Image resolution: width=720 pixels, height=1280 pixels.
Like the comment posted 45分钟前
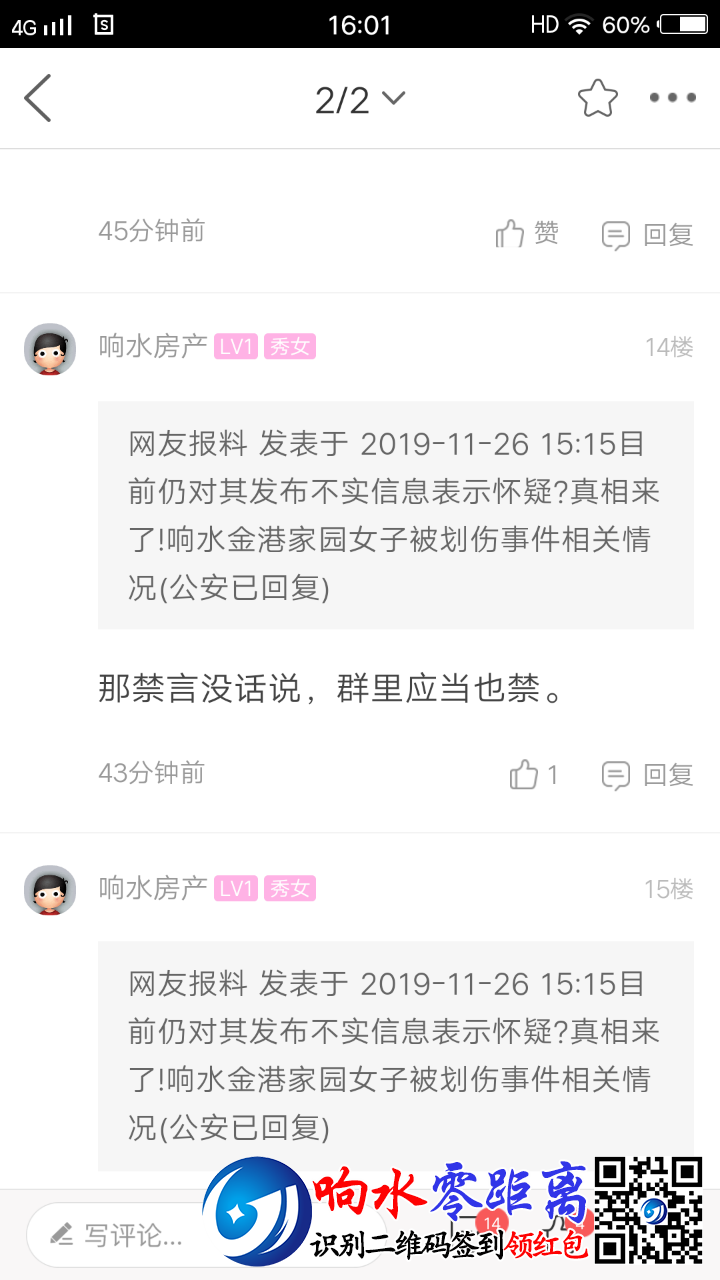(x=527, y=234)
